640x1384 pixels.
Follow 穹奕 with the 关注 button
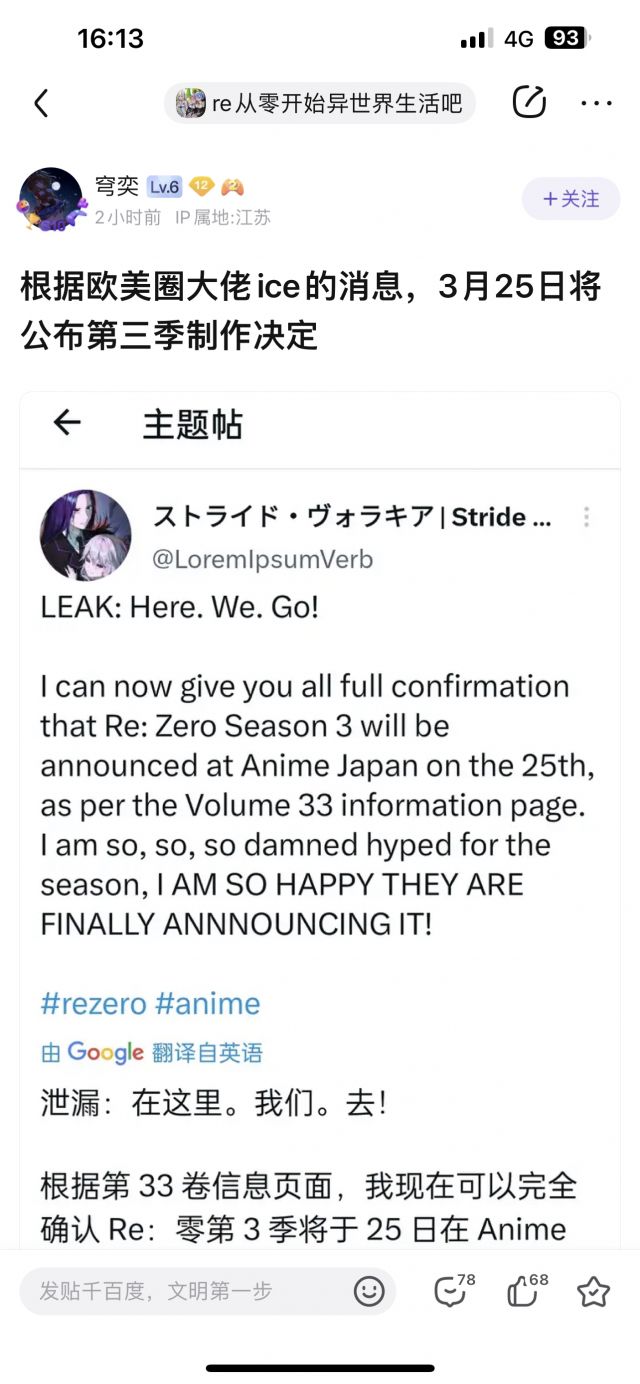571,199
